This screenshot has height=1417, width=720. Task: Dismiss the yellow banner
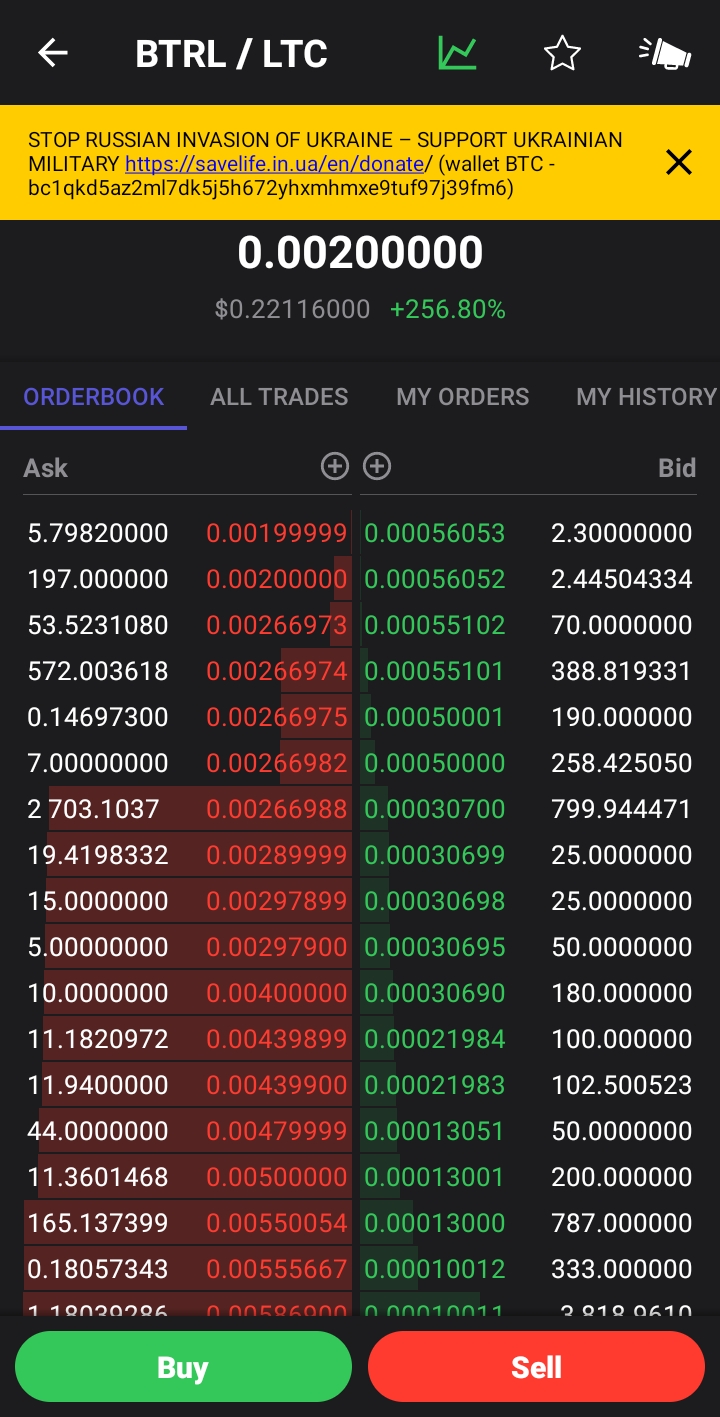679,162
